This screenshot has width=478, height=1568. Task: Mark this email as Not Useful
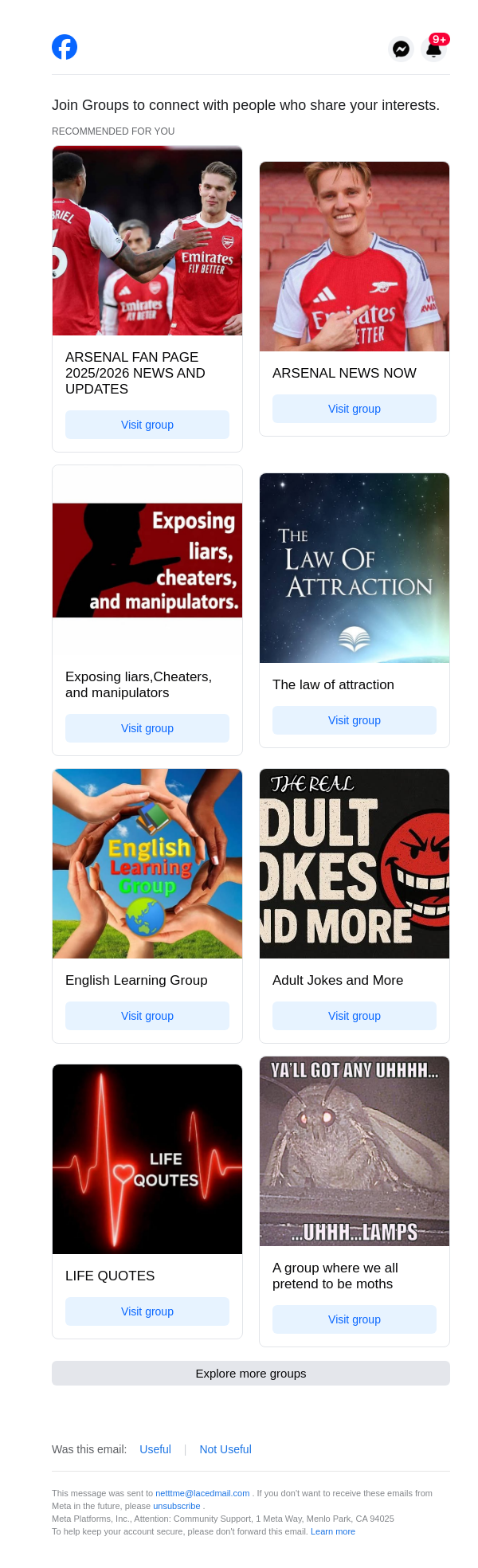[x=225, y=1449]
